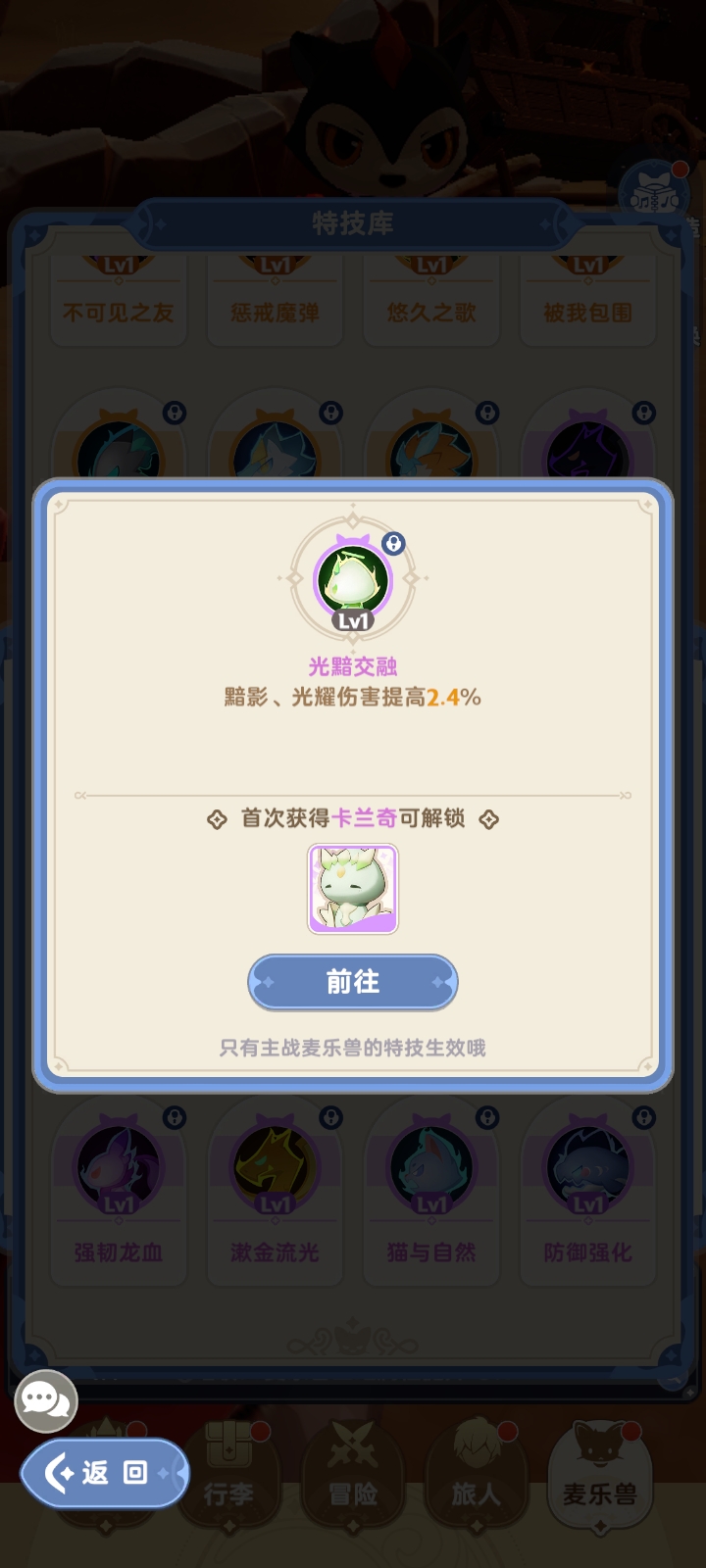Go back with the 返回 button
706x1568 pixels.
[x=105, y=1472]
